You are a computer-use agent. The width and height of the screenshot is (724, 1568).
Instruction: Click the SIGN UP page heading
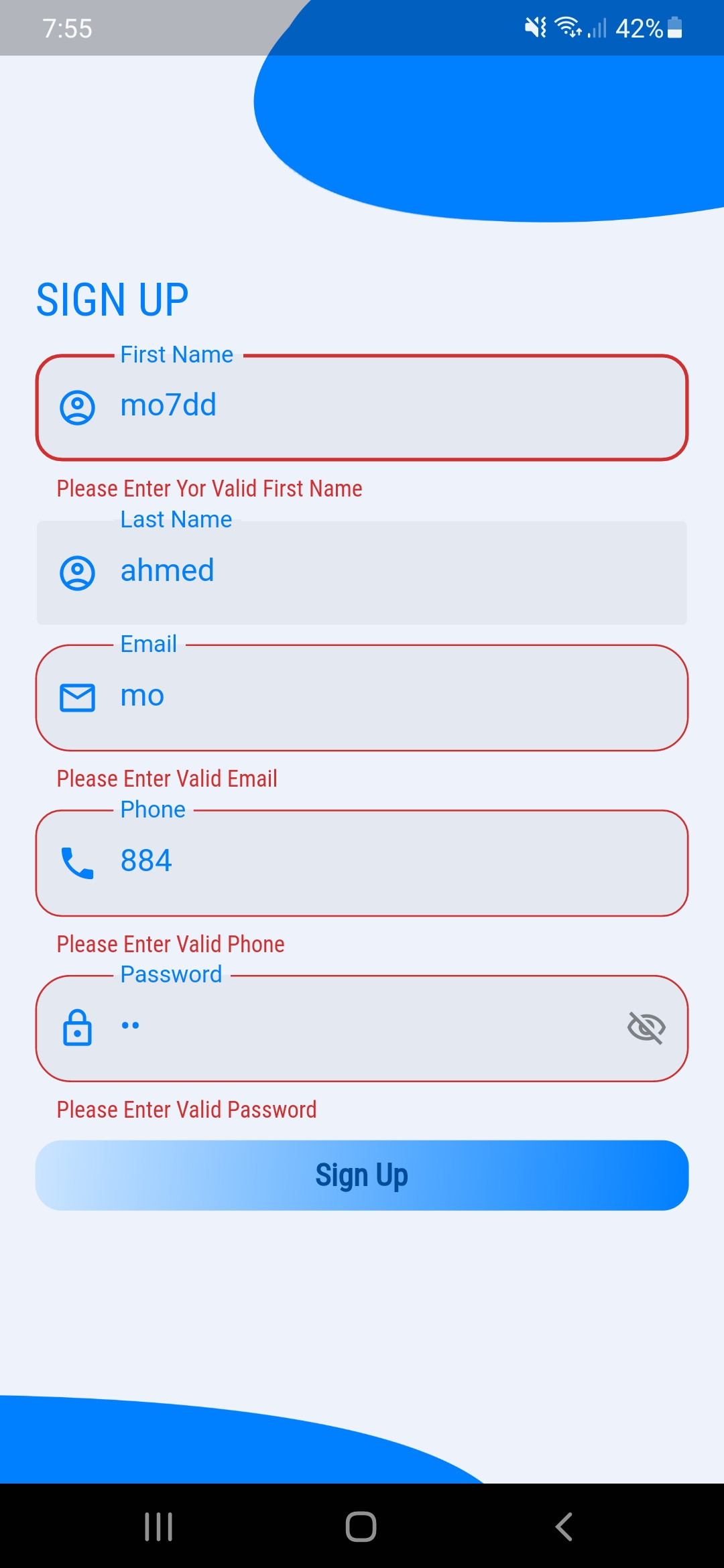pos(113,299)
